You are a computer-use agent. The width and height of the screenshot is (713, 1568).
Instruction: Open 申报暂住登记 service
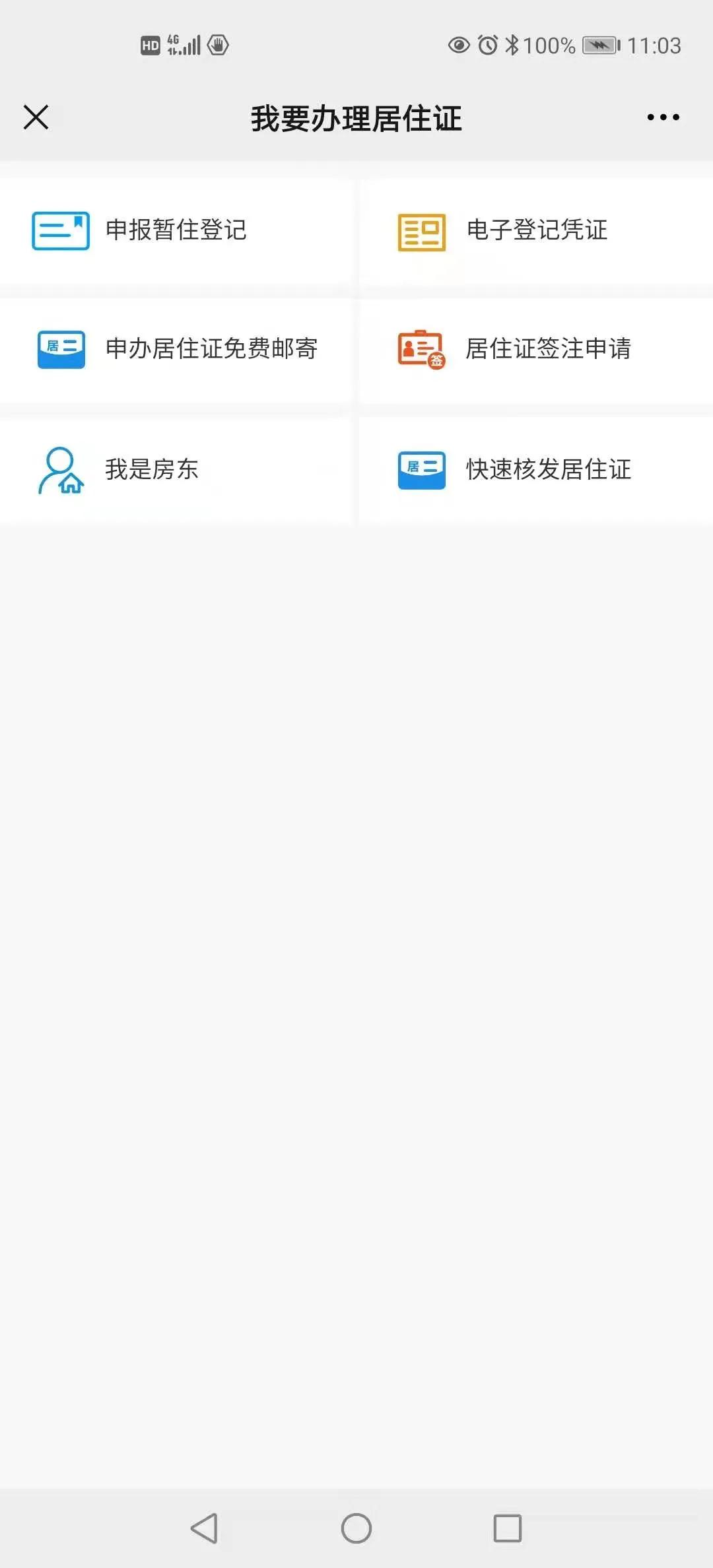click(176, 230)
